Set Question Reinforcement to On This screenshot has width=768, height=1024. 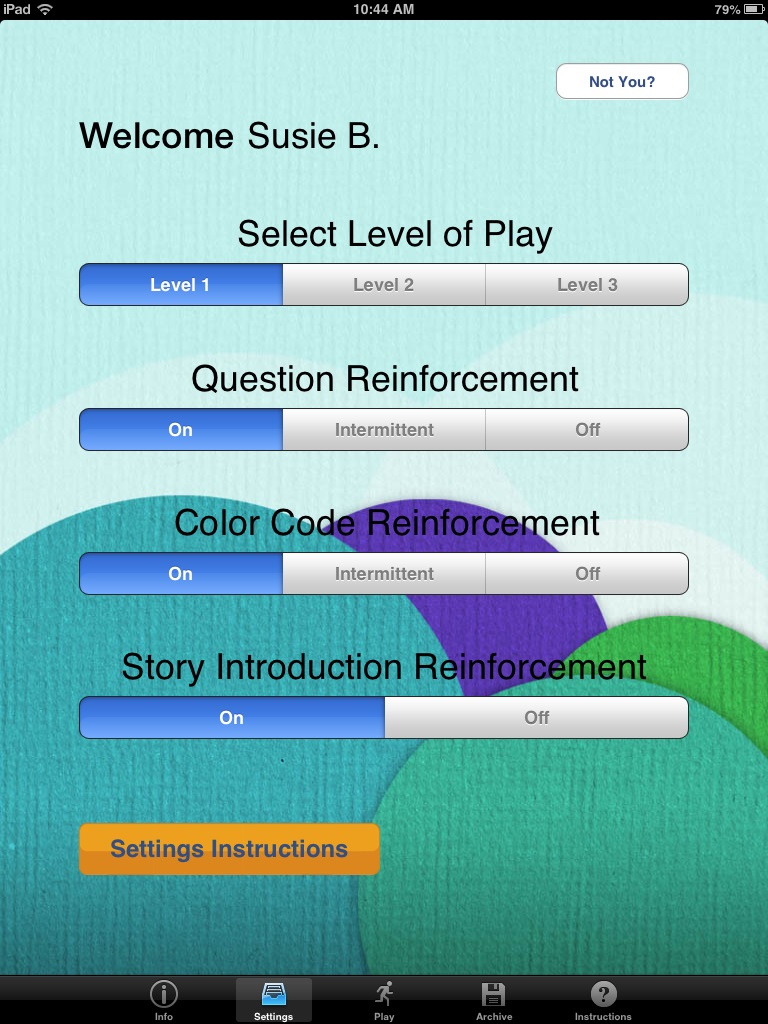point(181,430)
